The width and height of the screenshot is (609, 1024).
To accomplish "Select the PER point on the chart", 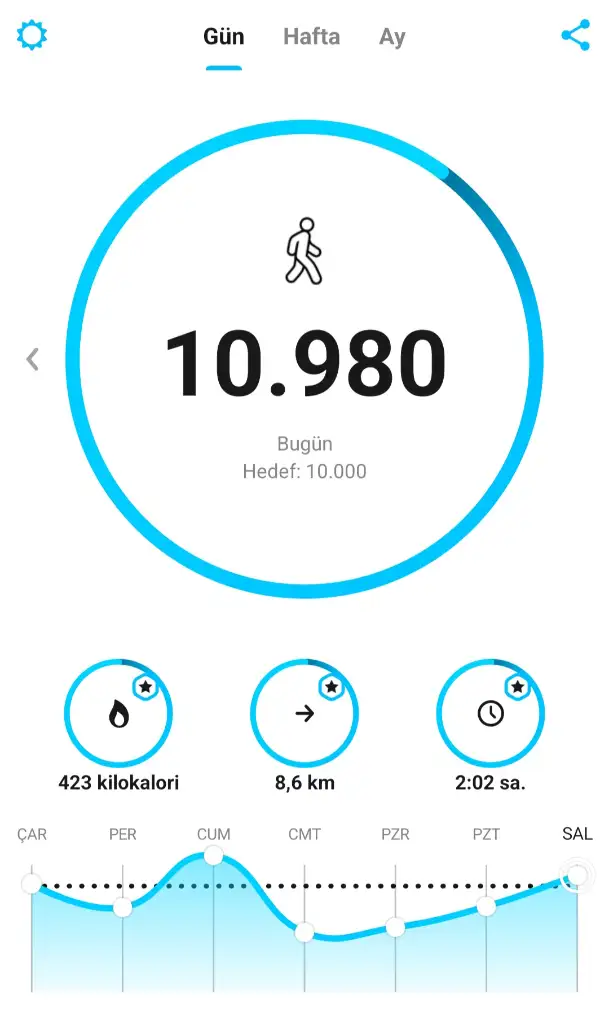I will click(123, 908).
